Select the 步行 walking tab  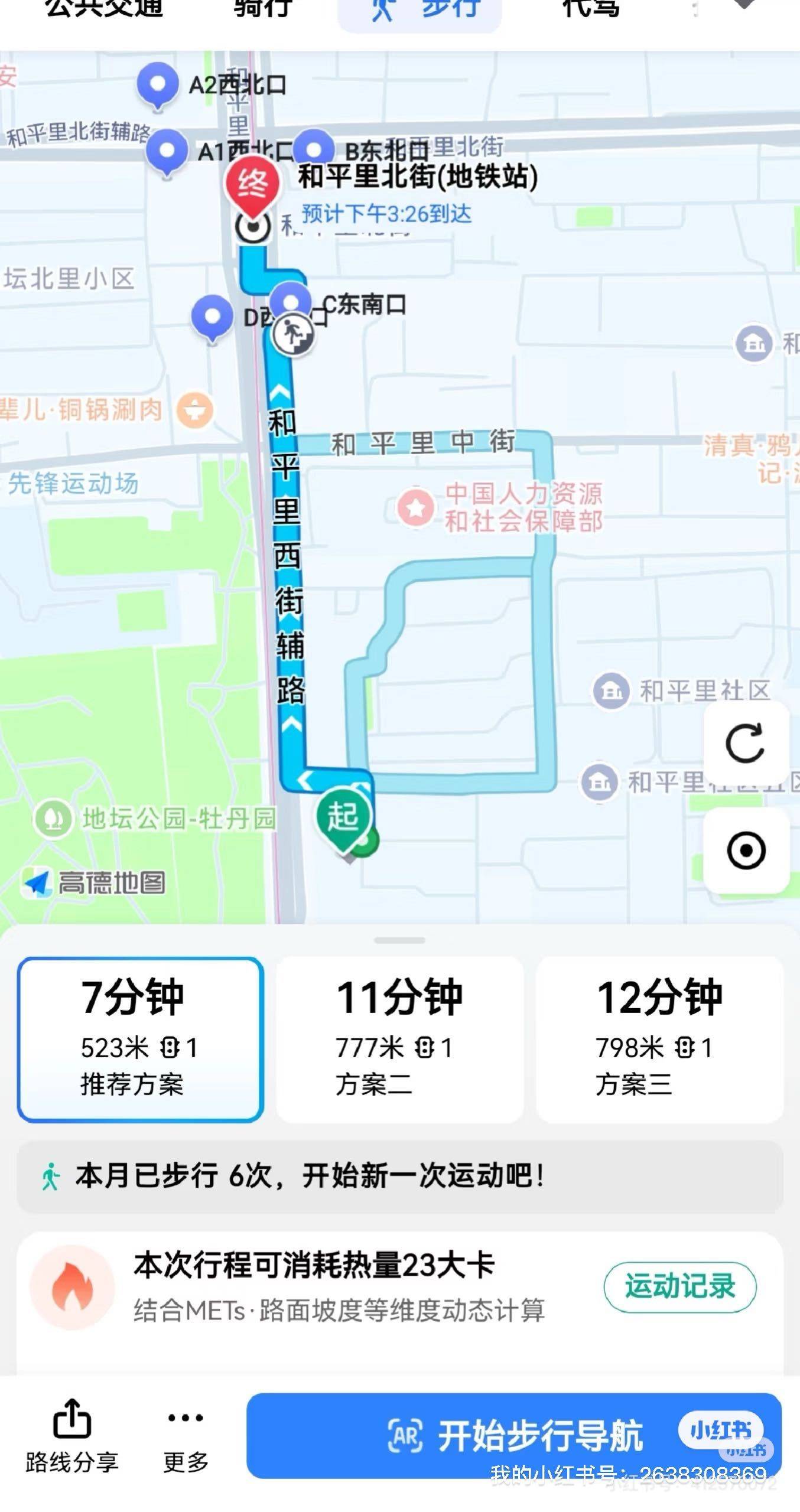pyautogui.click(x=419, y=12)
